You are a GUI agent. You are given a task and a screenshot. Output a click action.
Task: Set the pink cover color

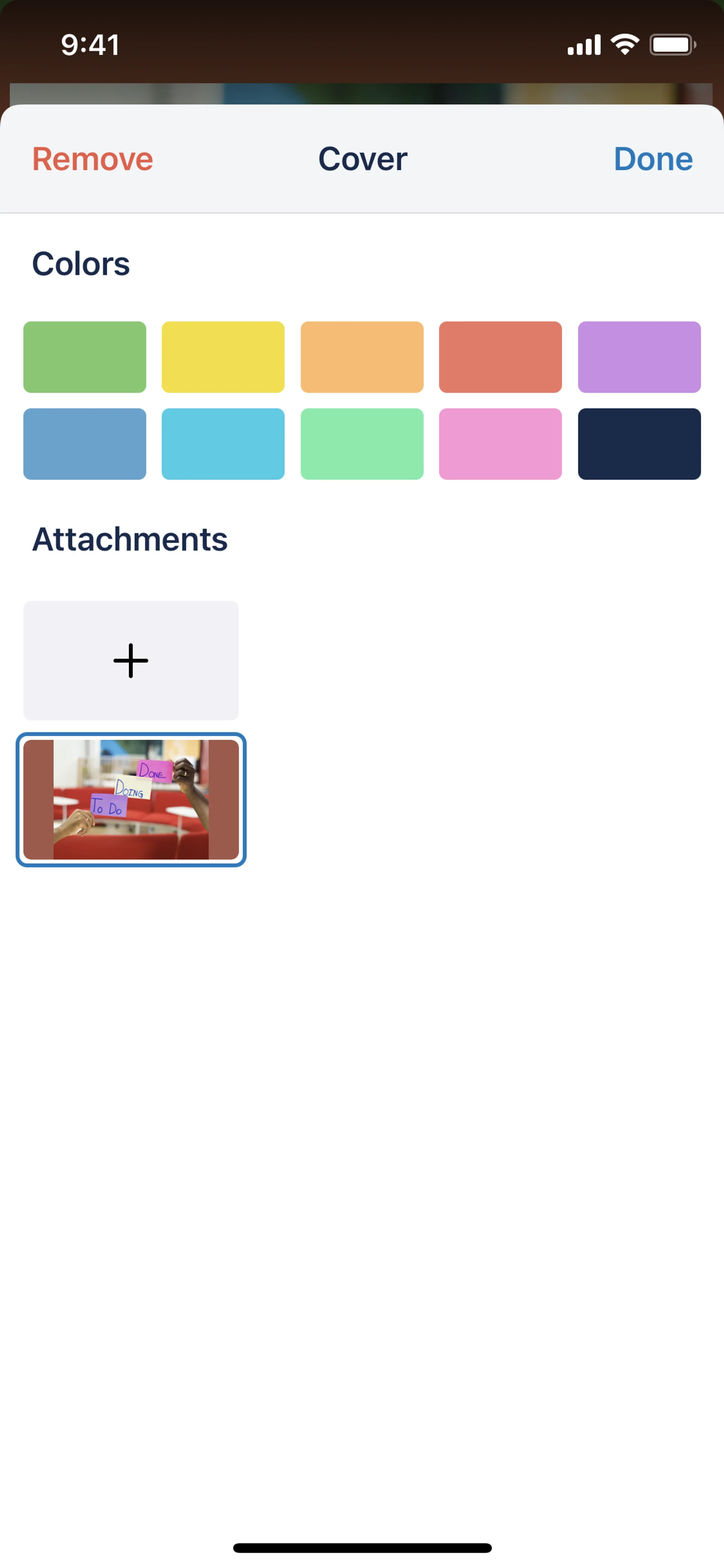coord(500,444)
